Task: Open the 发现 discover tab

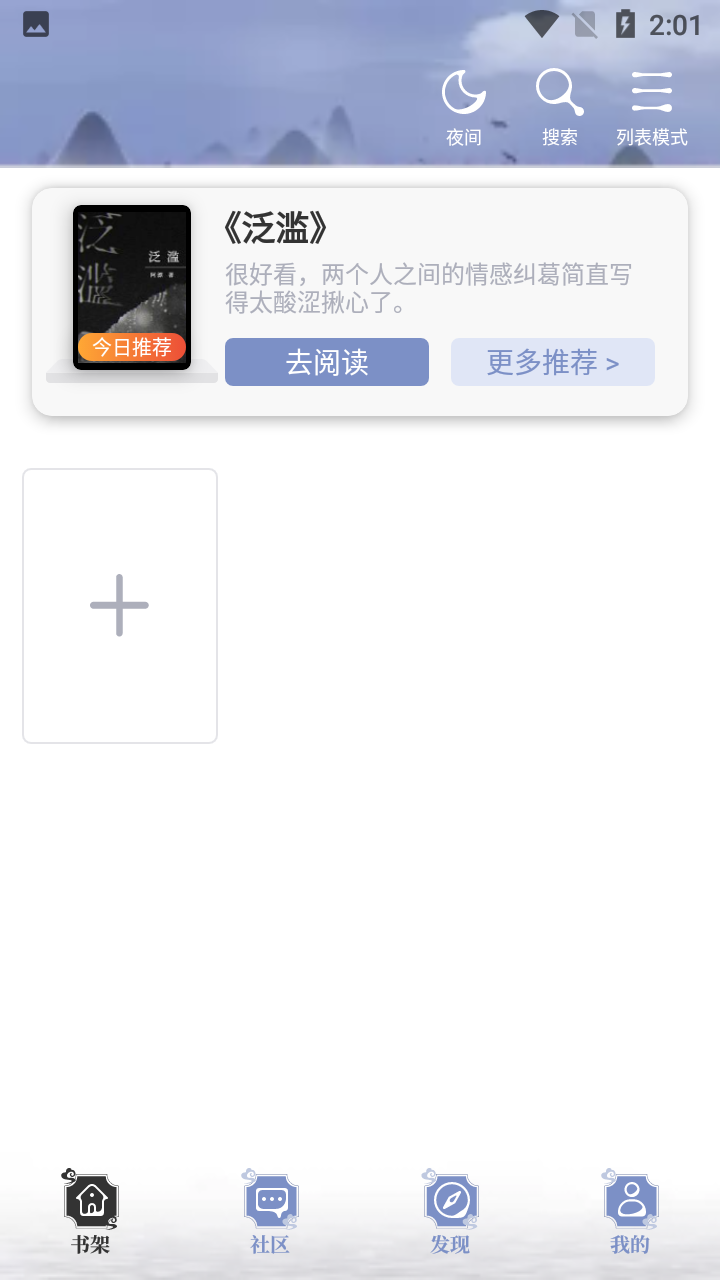Action: click(451, 1212)
